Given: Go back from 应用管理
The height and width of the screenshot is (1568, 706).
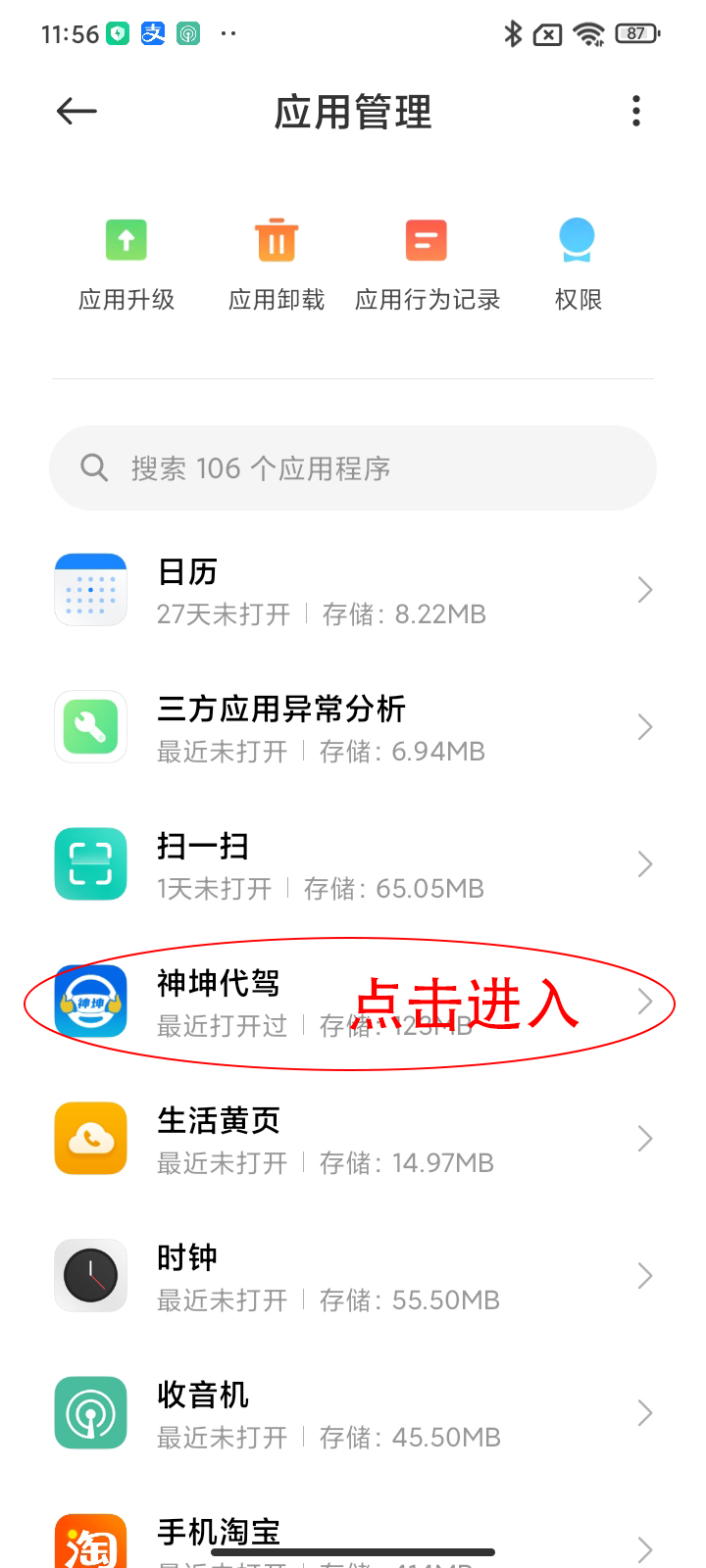Looking at the screenshot, I should [x=76, y=112].
